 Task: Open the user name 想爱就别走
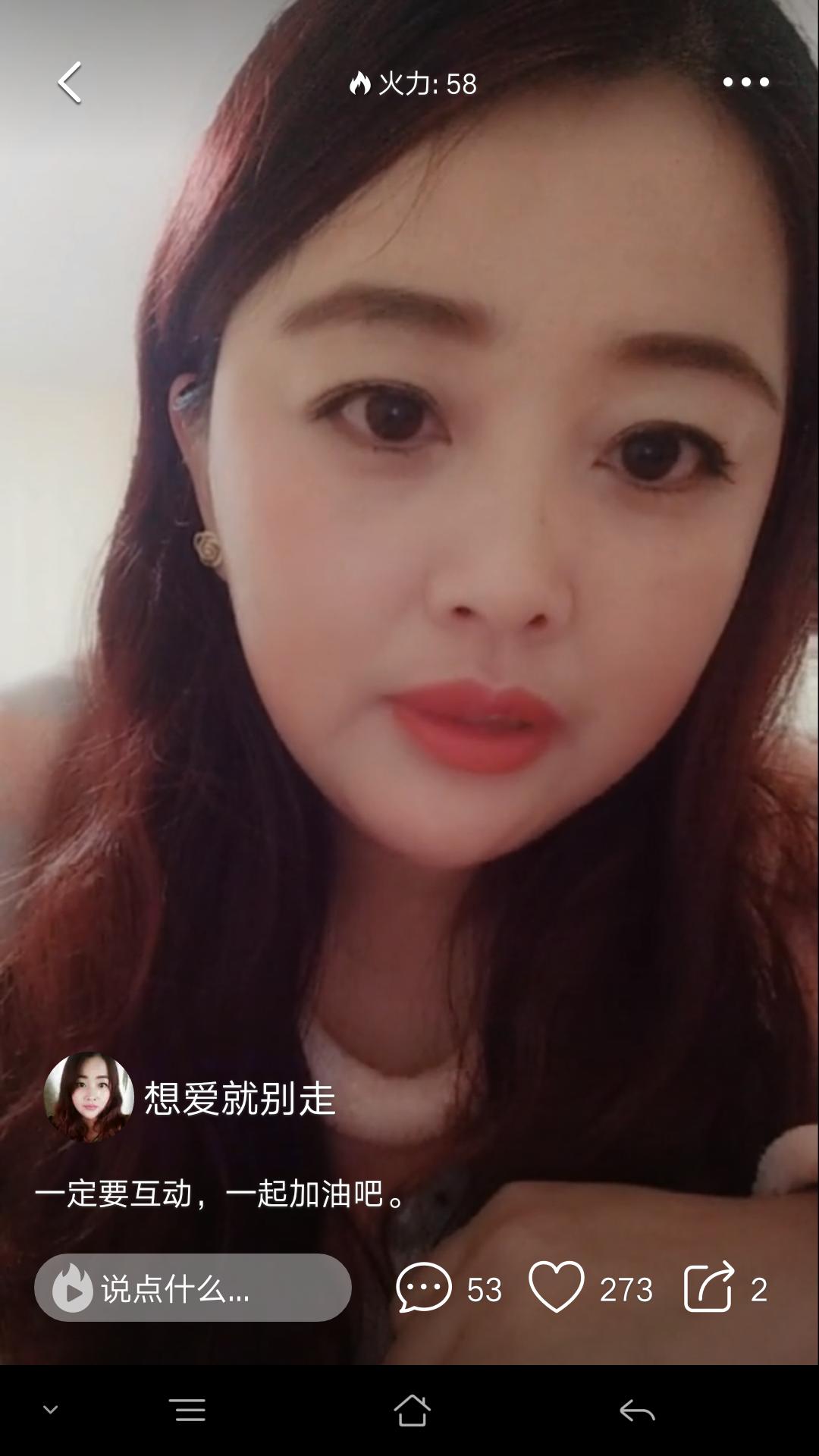point(240,1098)
